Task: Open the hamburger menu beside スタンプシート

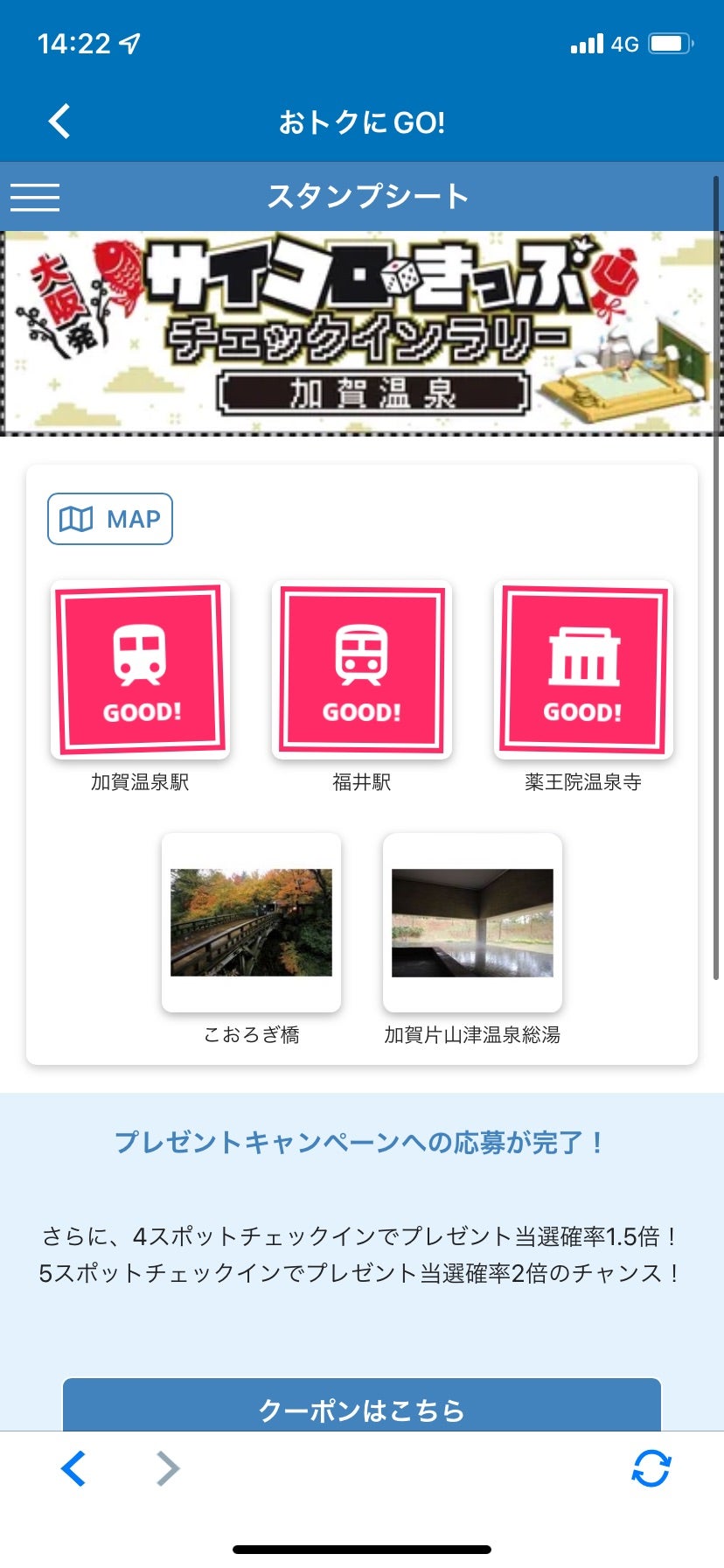Action: click(35, 197)
